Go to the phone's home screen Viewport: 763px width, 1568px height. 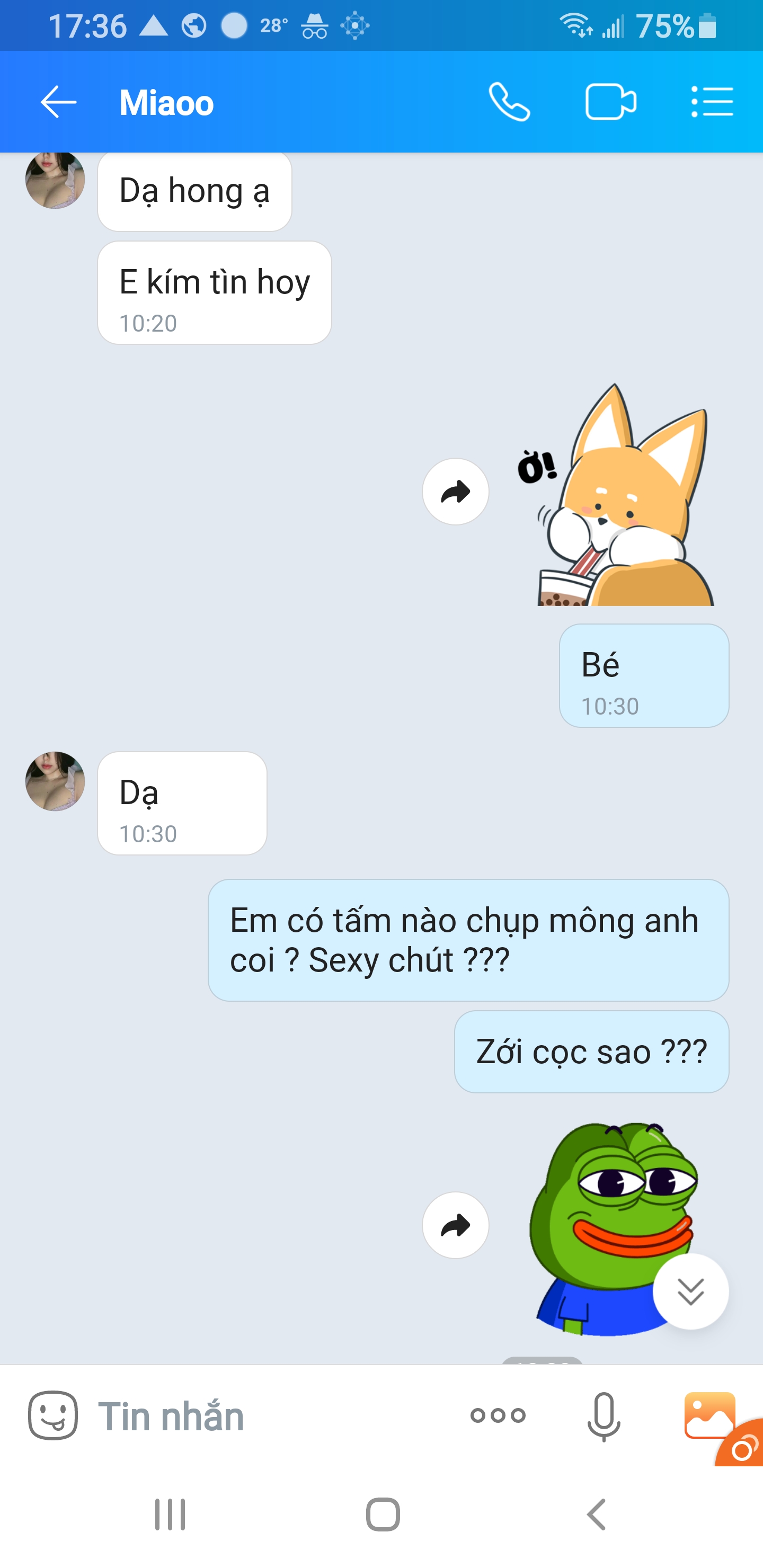coord(383,1514)
